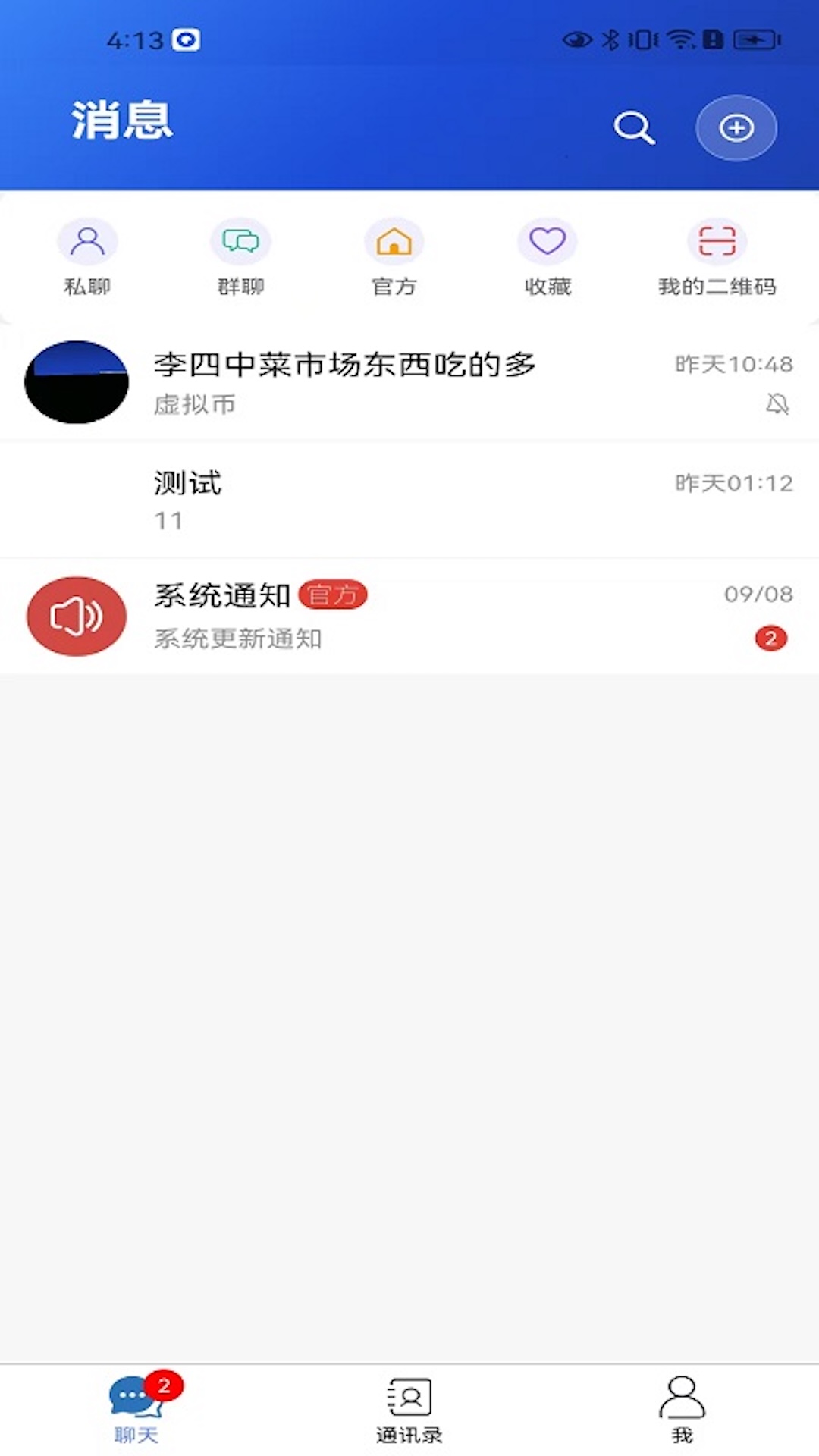Screen dimensions: 819x1456
Task: Open chat 李四中菜市场东西吃的多
Action: (x=409, y=383)
